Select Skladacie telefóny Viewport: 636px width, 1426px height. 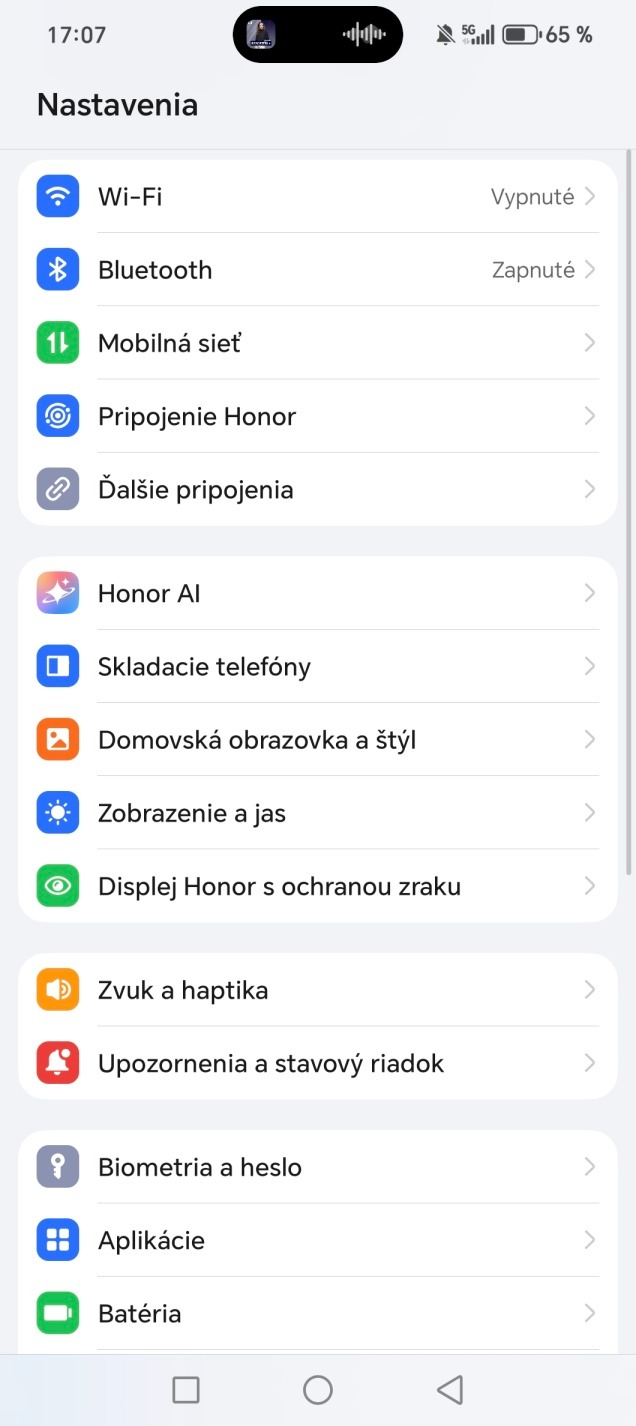318,667
